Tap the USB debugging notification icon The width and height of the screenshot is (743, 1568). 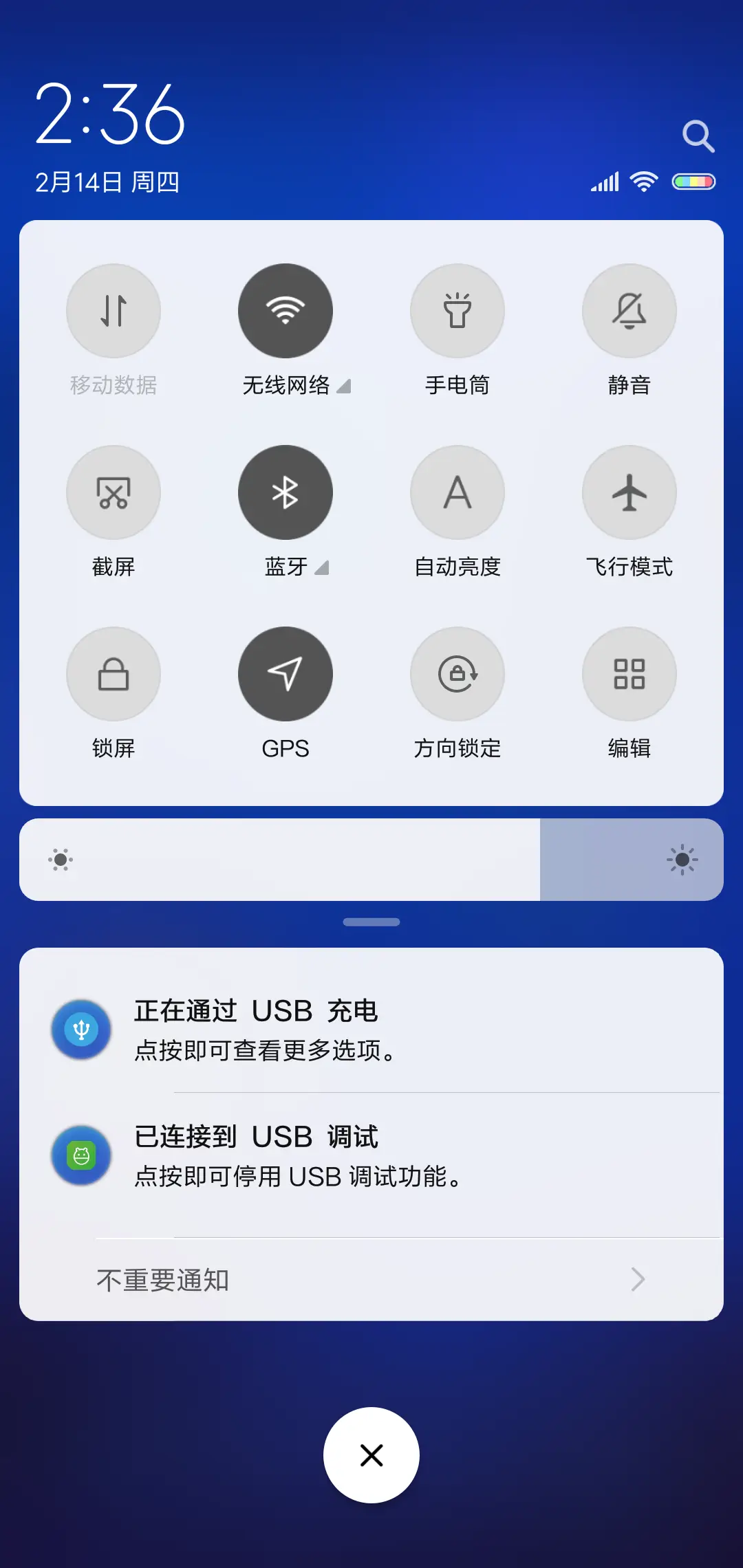81,1155
